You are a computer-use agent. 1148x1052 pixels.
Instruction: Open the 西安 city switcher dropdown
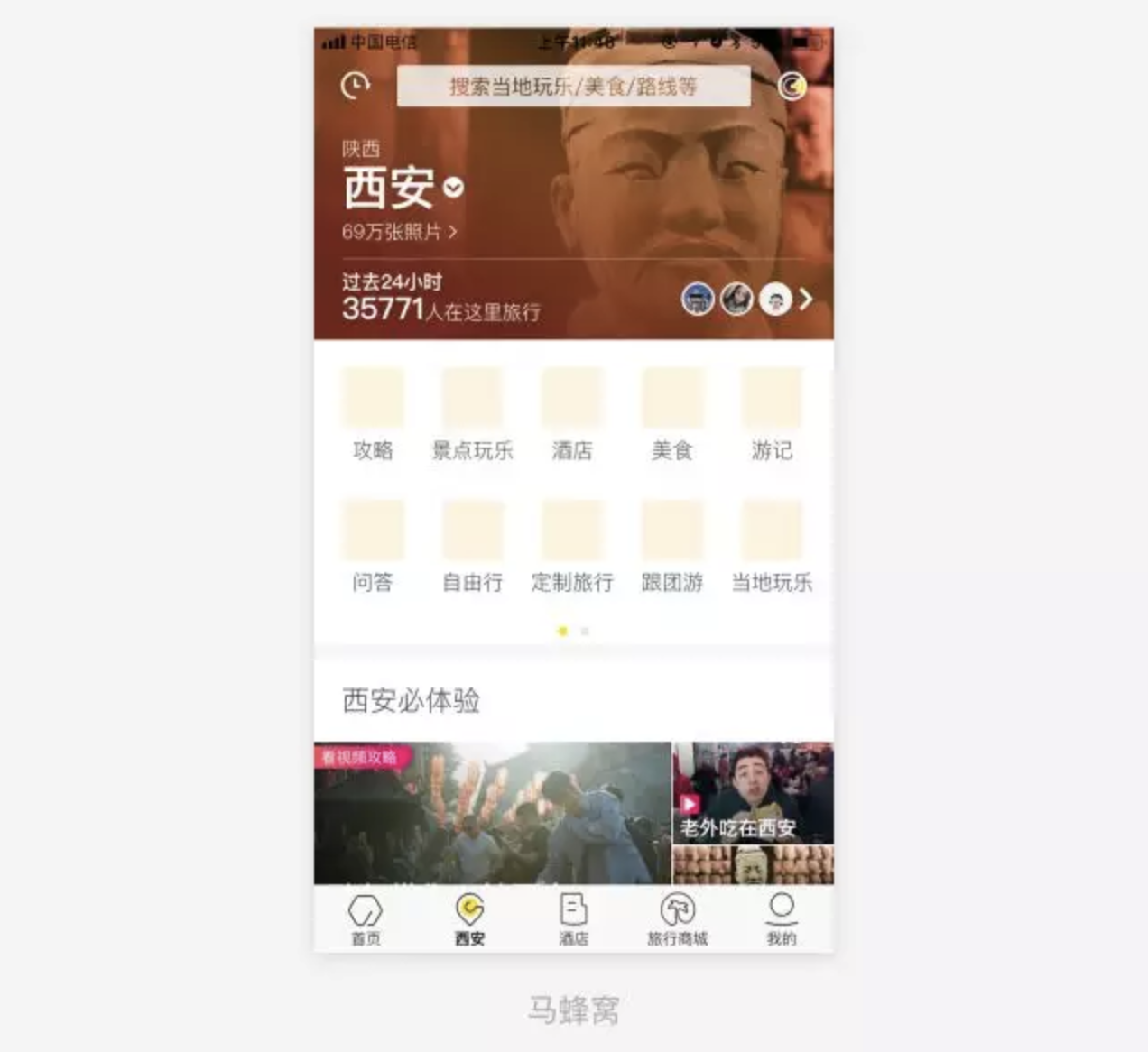point(453,188)
